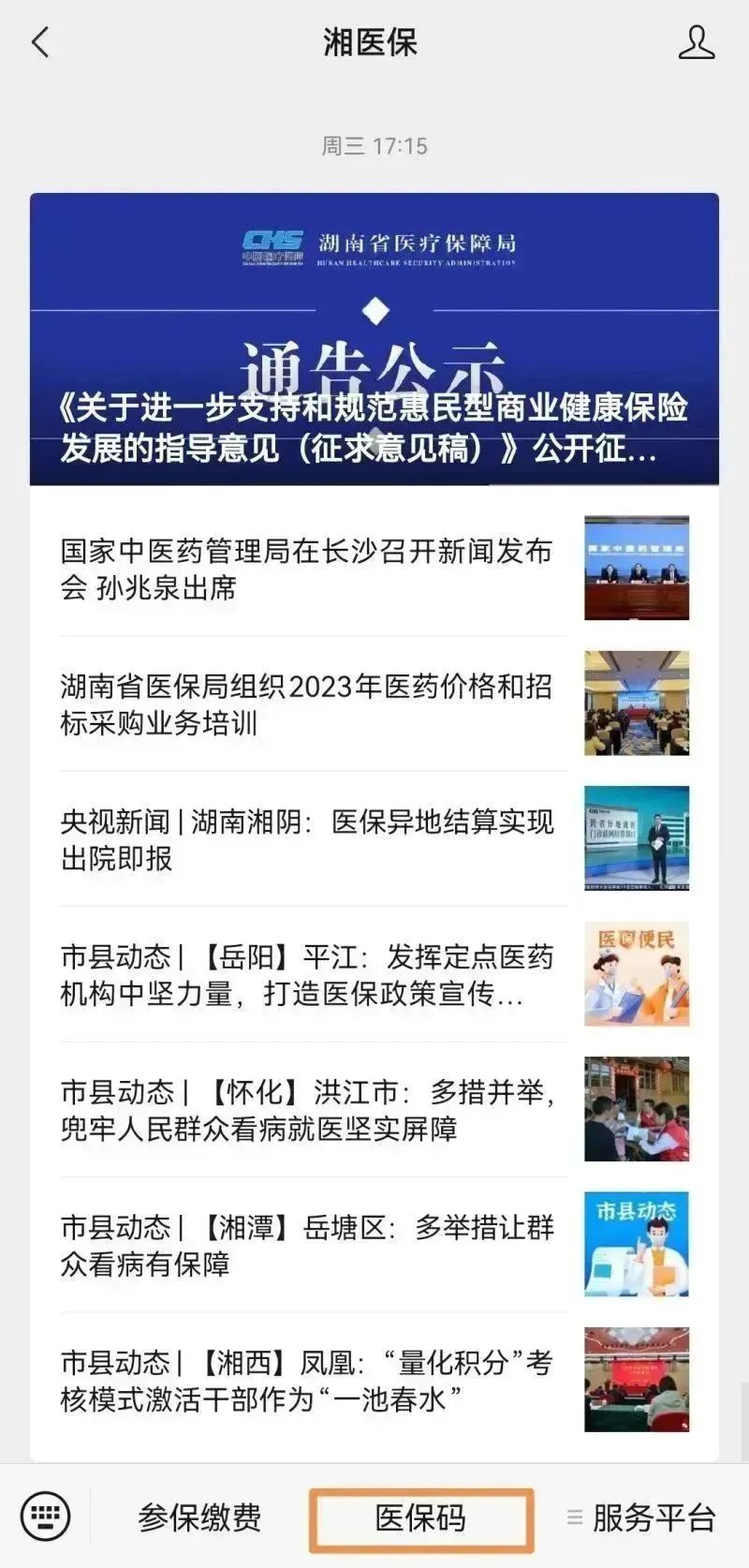Open the 2023年医药价格和招标采购业务培训 article

tap(309, 703)
